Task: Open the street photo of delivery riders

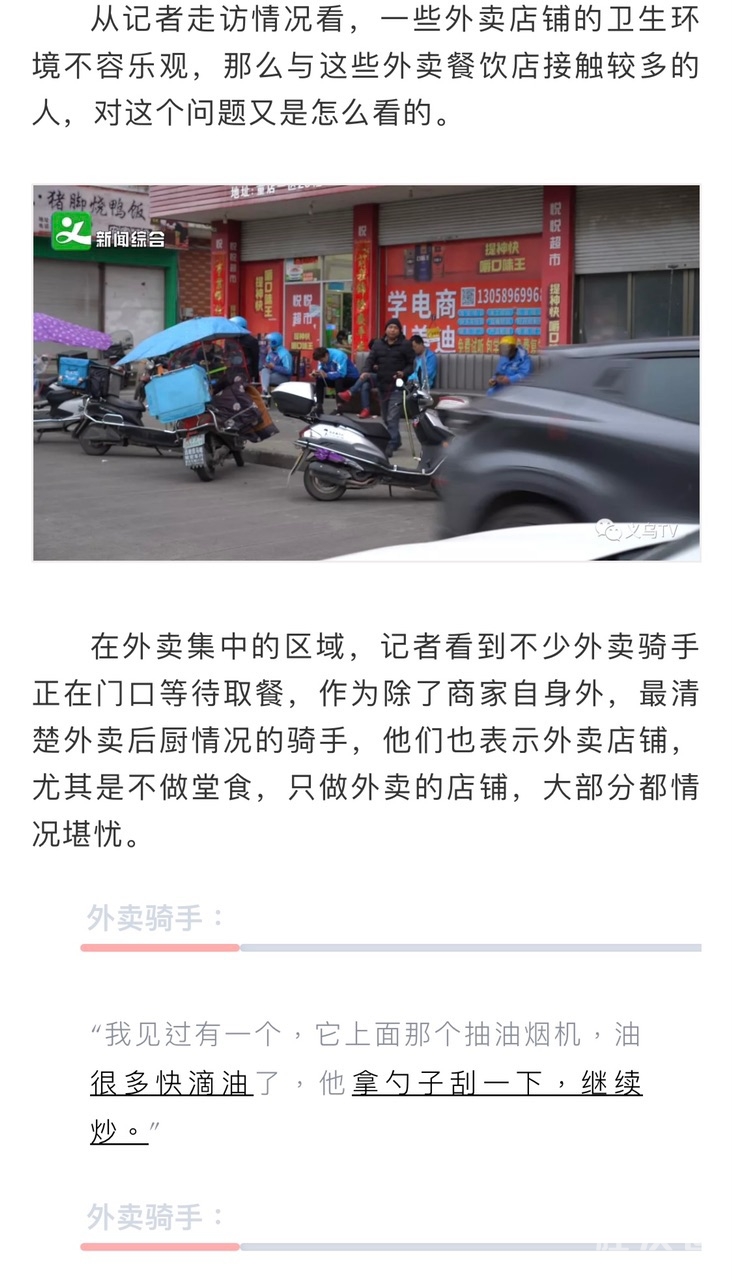Action: coord(366,372)
